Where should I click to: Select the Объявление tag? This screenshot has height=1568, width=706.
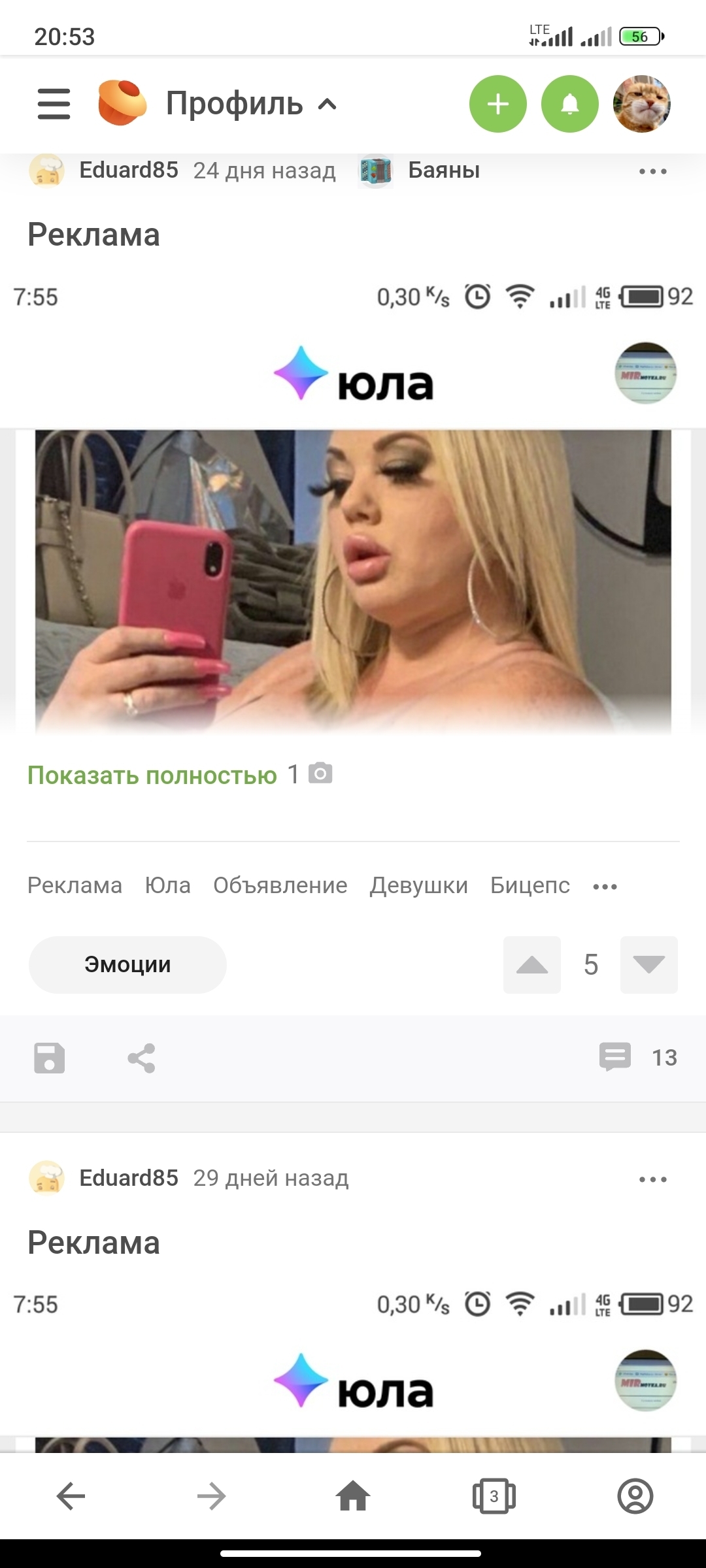280,885
